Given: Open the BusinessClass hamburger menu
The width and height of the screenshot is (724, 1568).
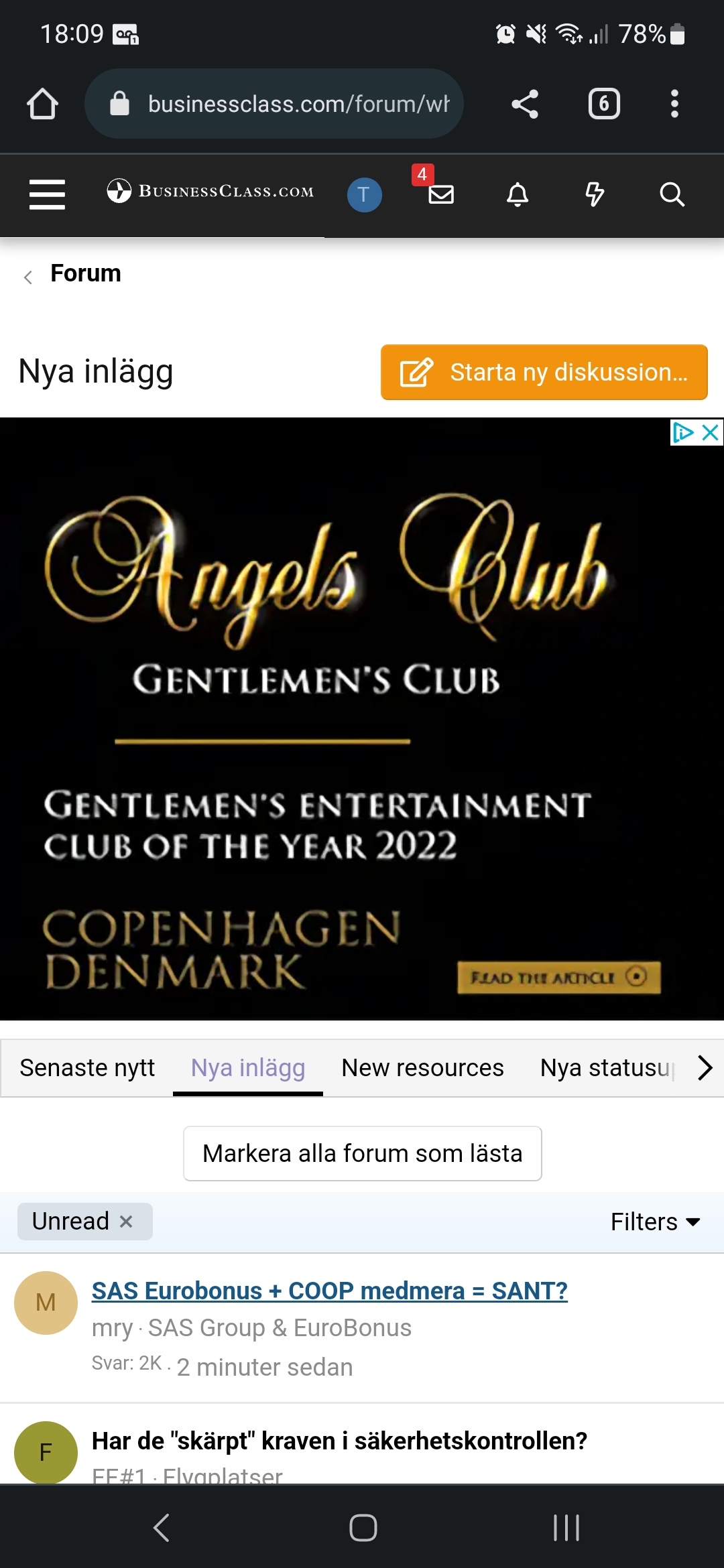Looking at the screenshot, I should point(47,195).
